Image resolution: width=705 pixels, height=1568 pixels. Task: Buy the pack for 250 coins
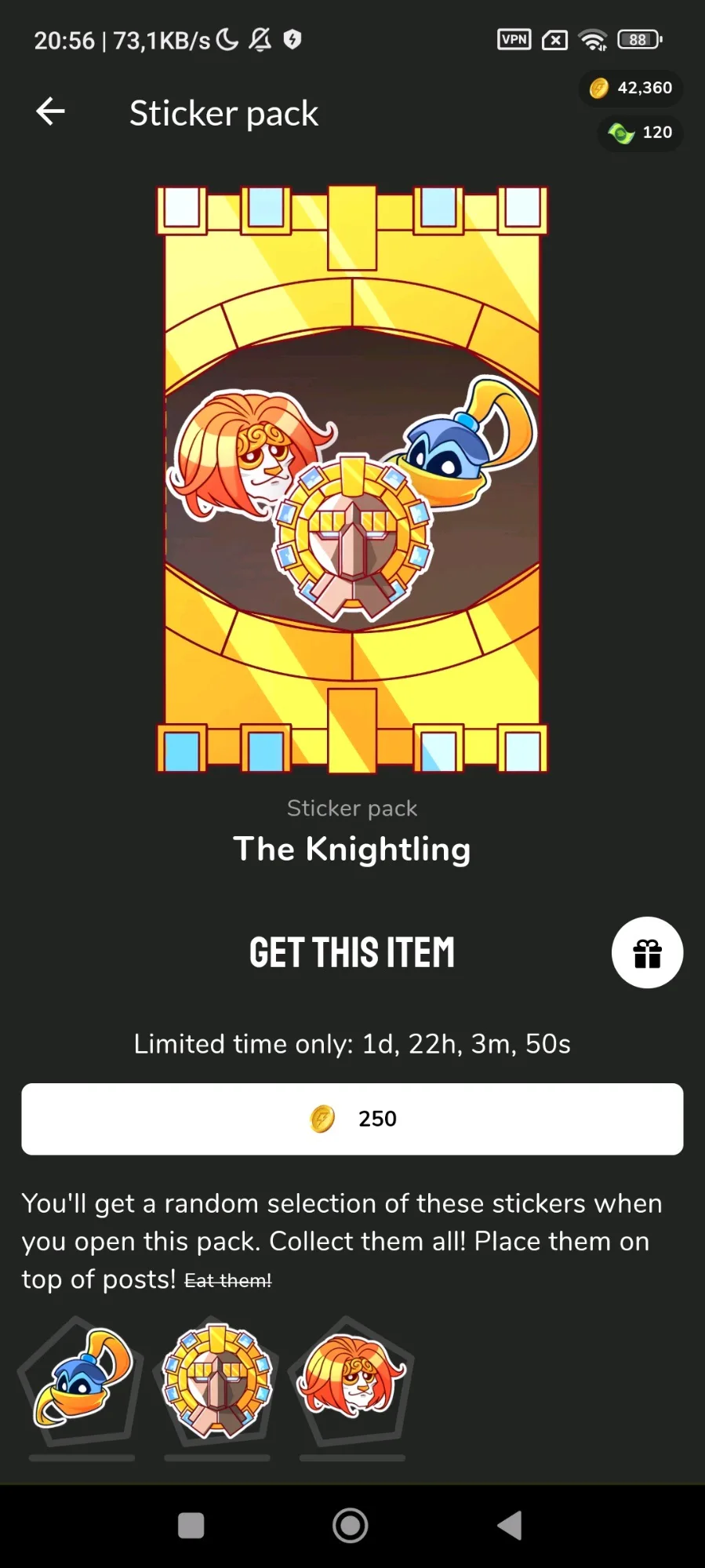coord(352,1119)
